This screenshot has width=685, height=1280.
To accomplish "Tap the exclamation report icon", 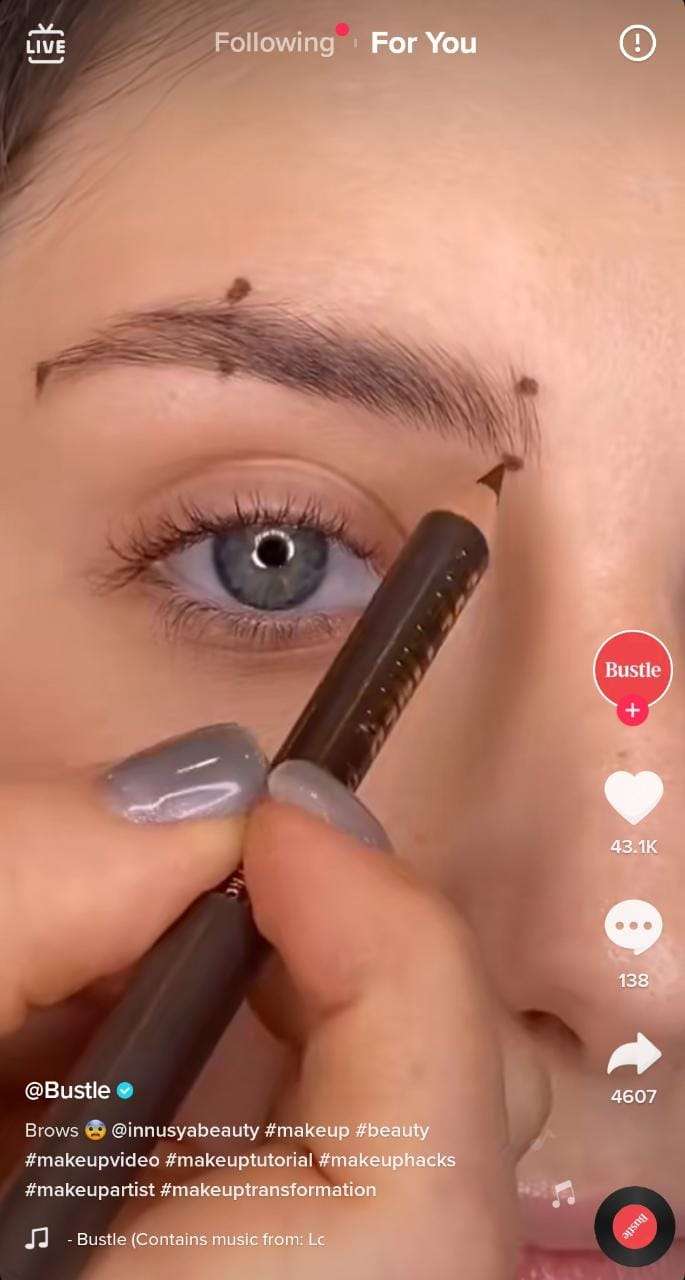I will pos(637,43).
